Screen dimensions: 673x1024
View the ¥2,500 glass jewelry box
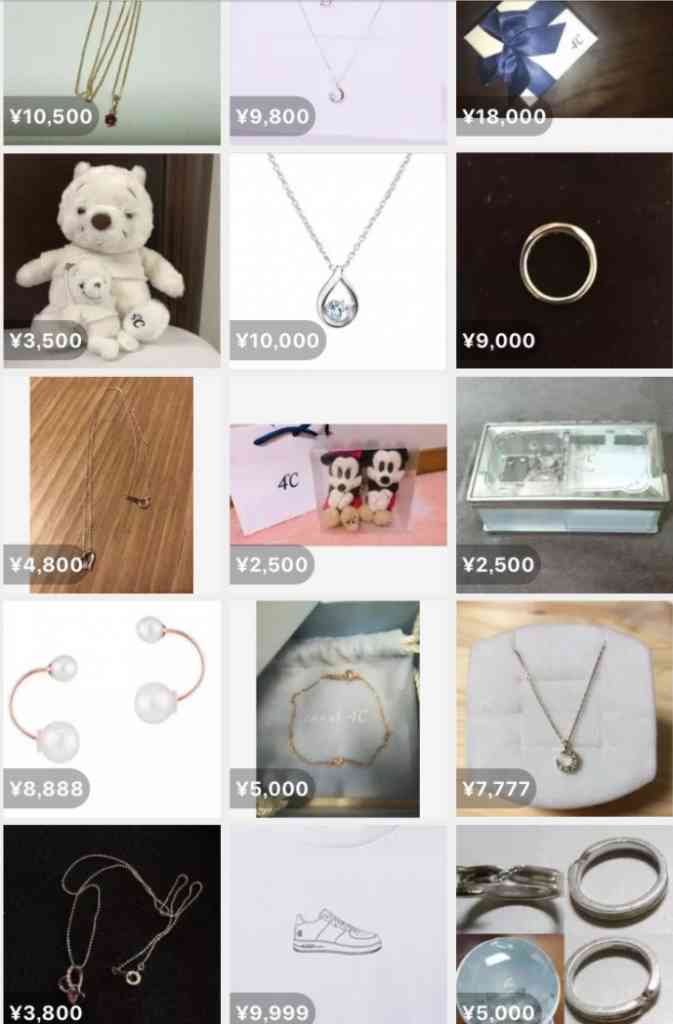click(x=563, y=485)
